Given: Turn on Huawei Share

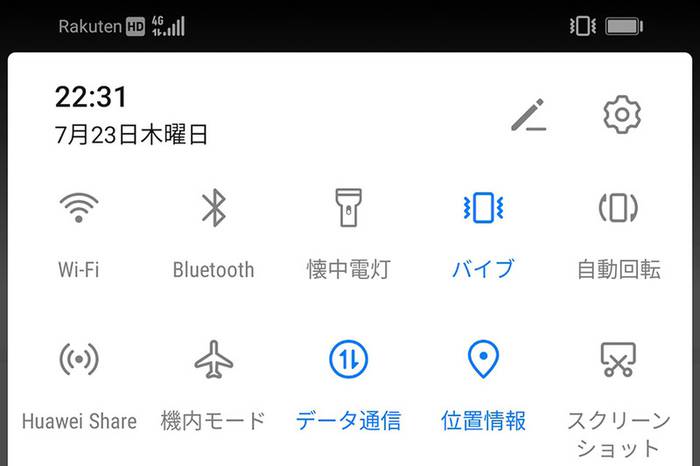Looking at the screenshot, I should pos(78,360).
